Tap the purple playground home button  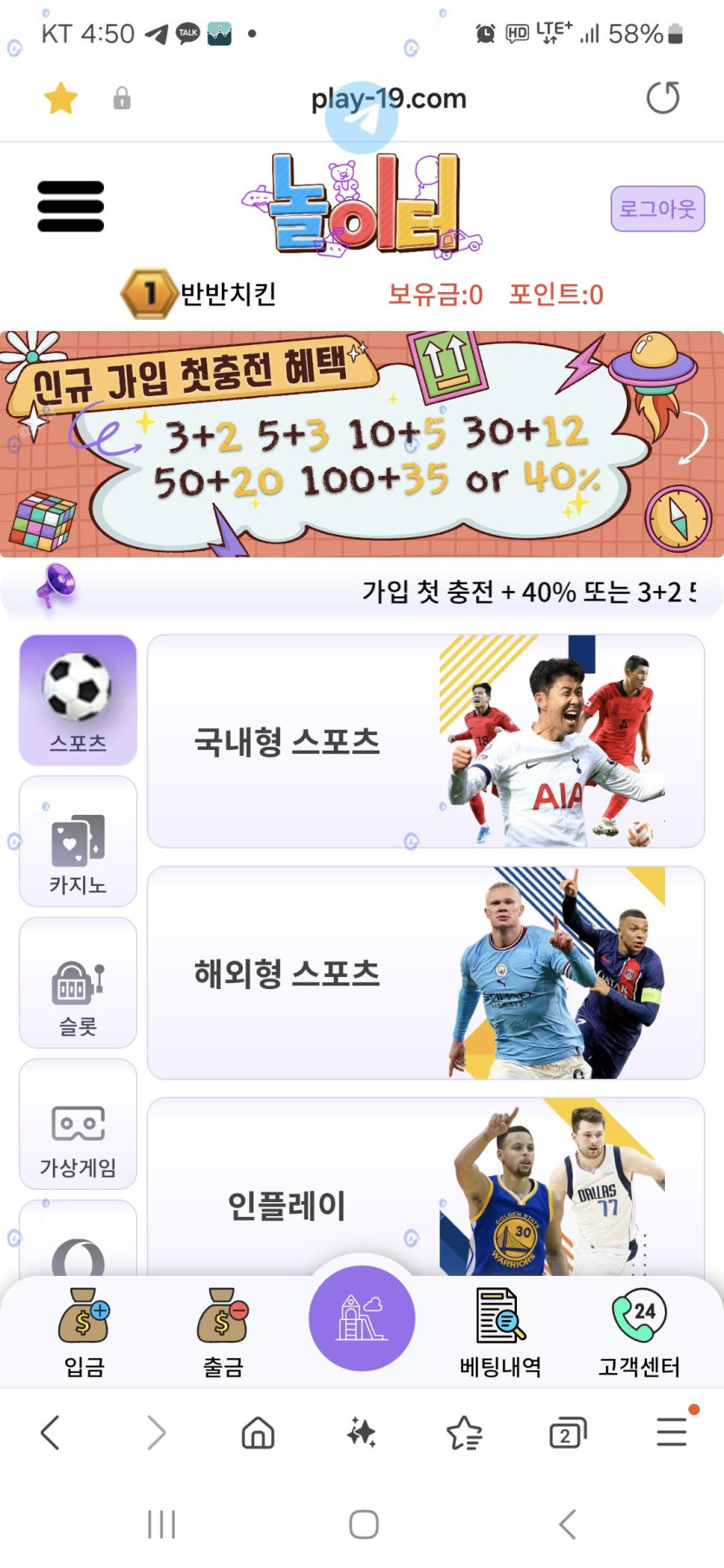[x=362, y=1318]
